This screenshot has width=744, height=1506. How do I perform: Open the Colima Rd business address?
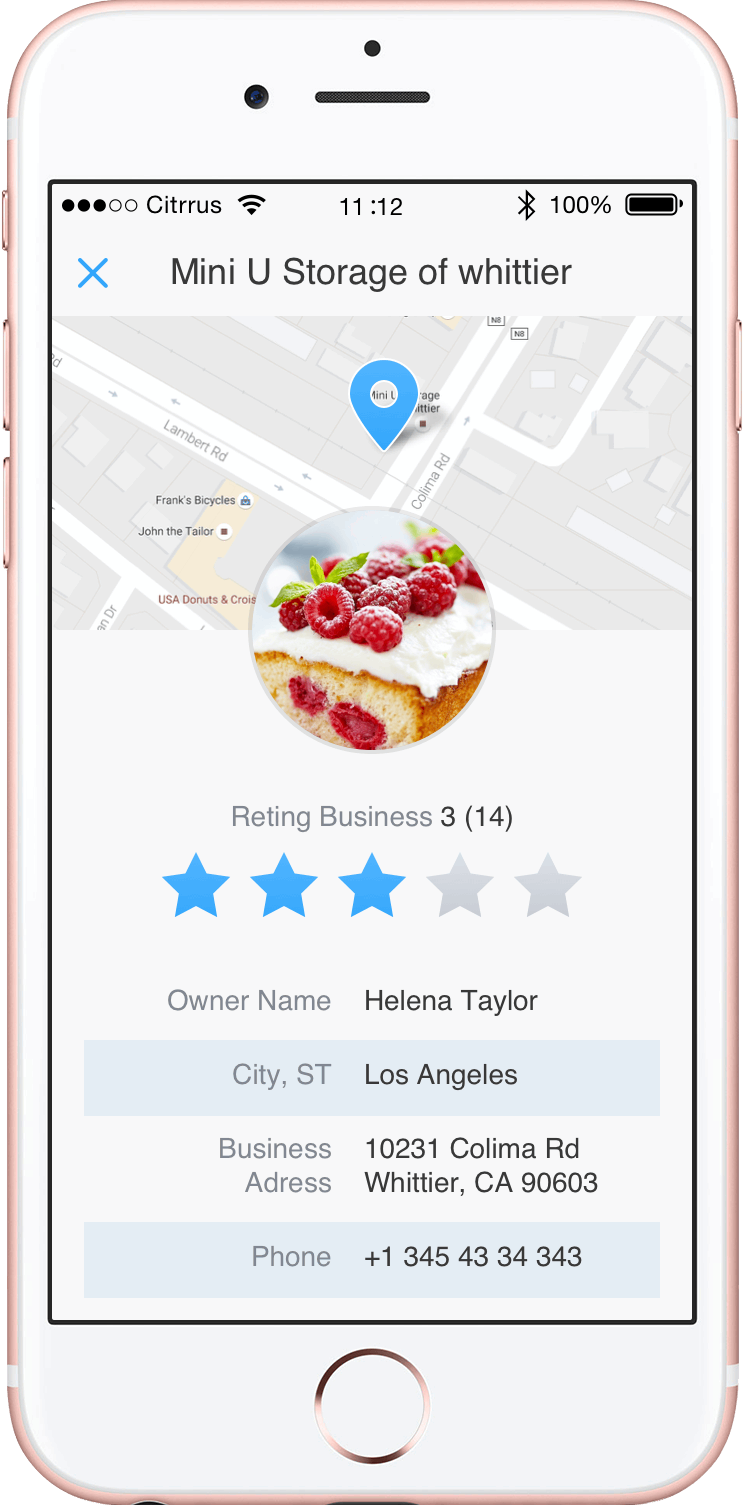pyautogui.click(x=480, y=1166)
